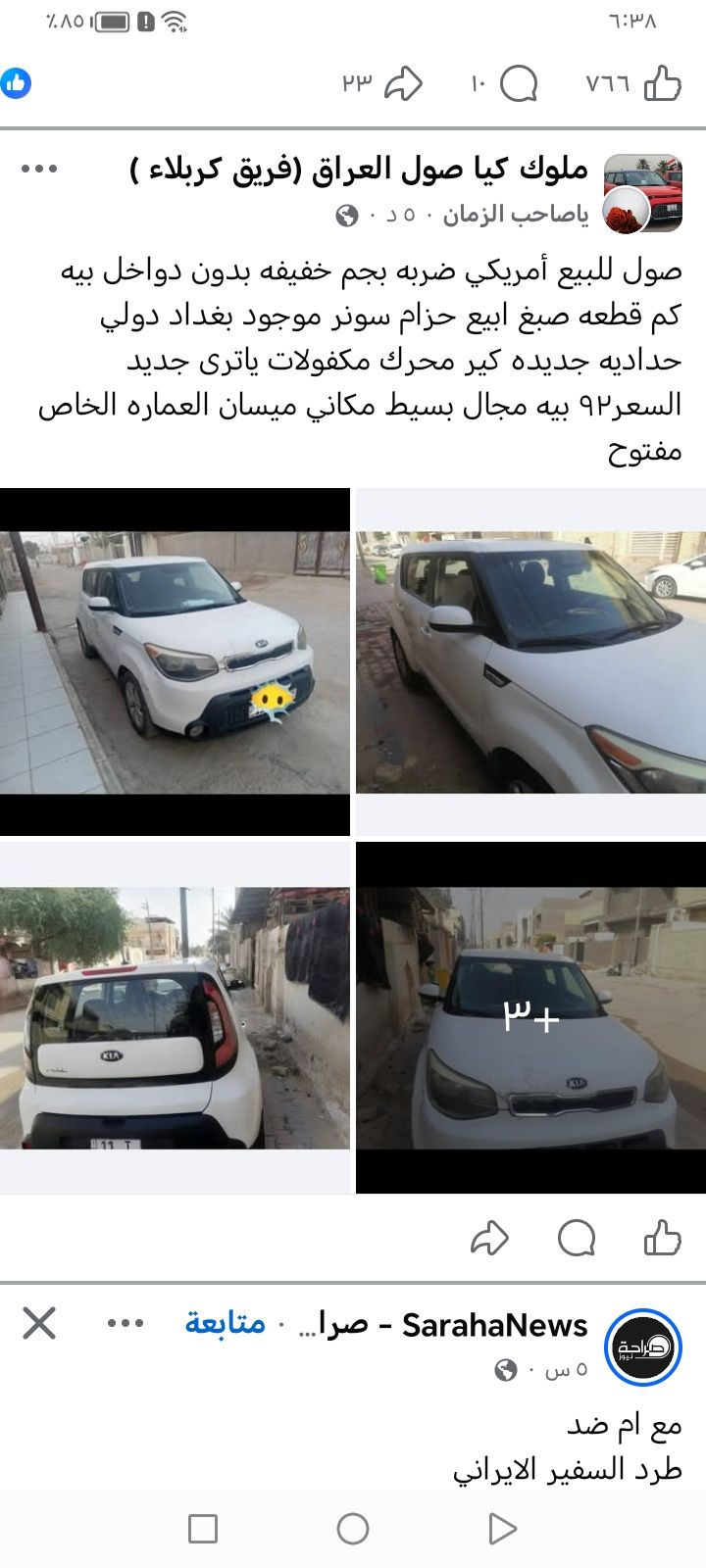This screenshot has width=706, height=1568.
Task: Share the post that has 23 shares
Action: pos(402,83)
